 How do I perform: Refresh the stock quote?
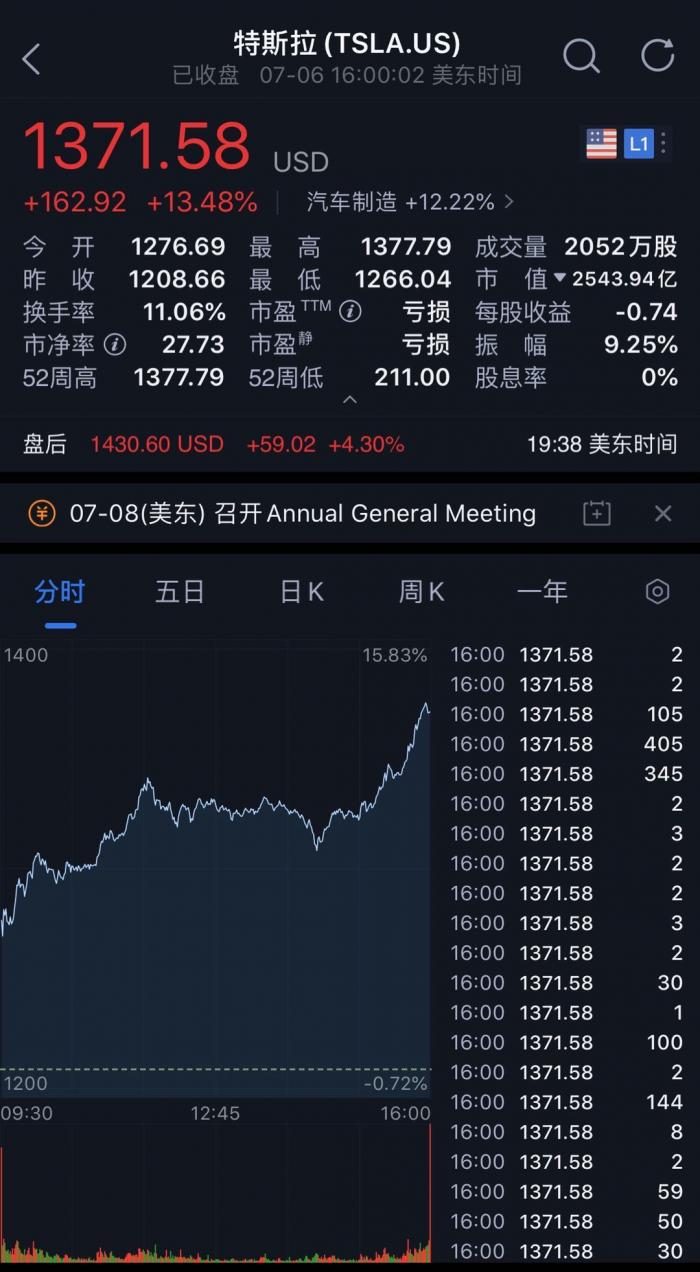coord(657,56)
